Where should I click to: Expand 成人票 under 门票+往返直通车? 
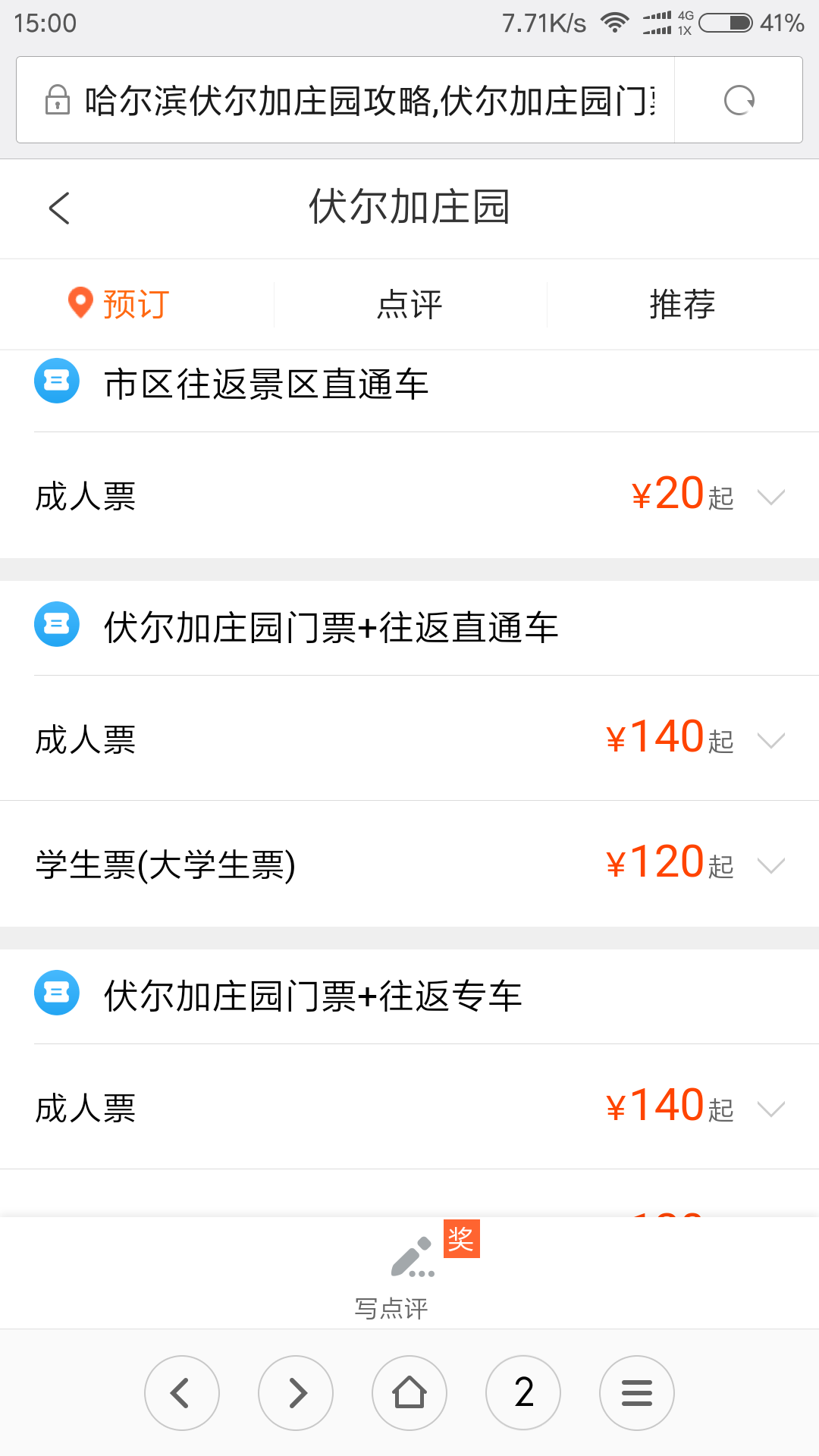pos(409,739)
